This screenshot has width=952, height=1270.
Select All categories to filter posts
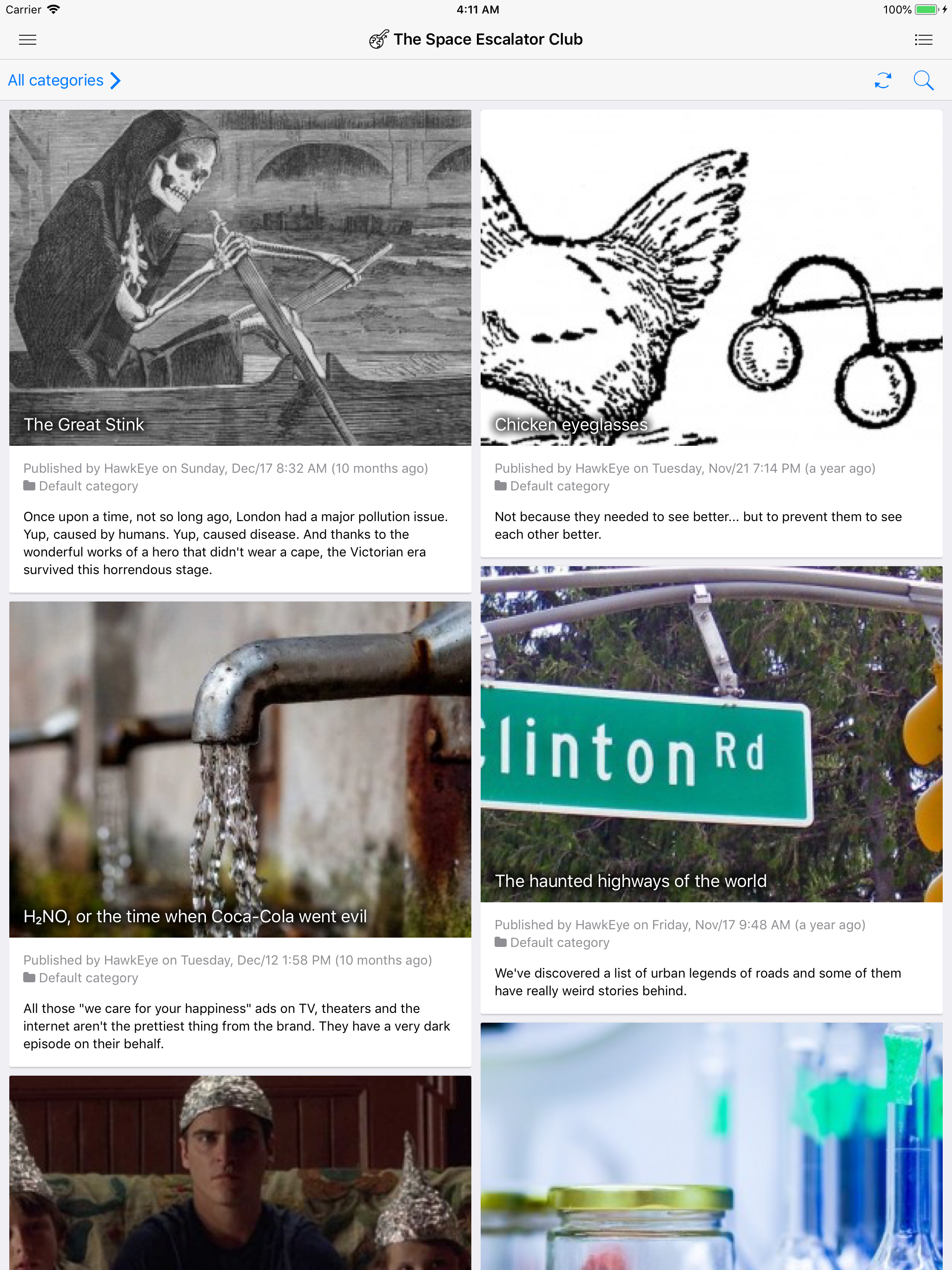click(x=55, y=80)
